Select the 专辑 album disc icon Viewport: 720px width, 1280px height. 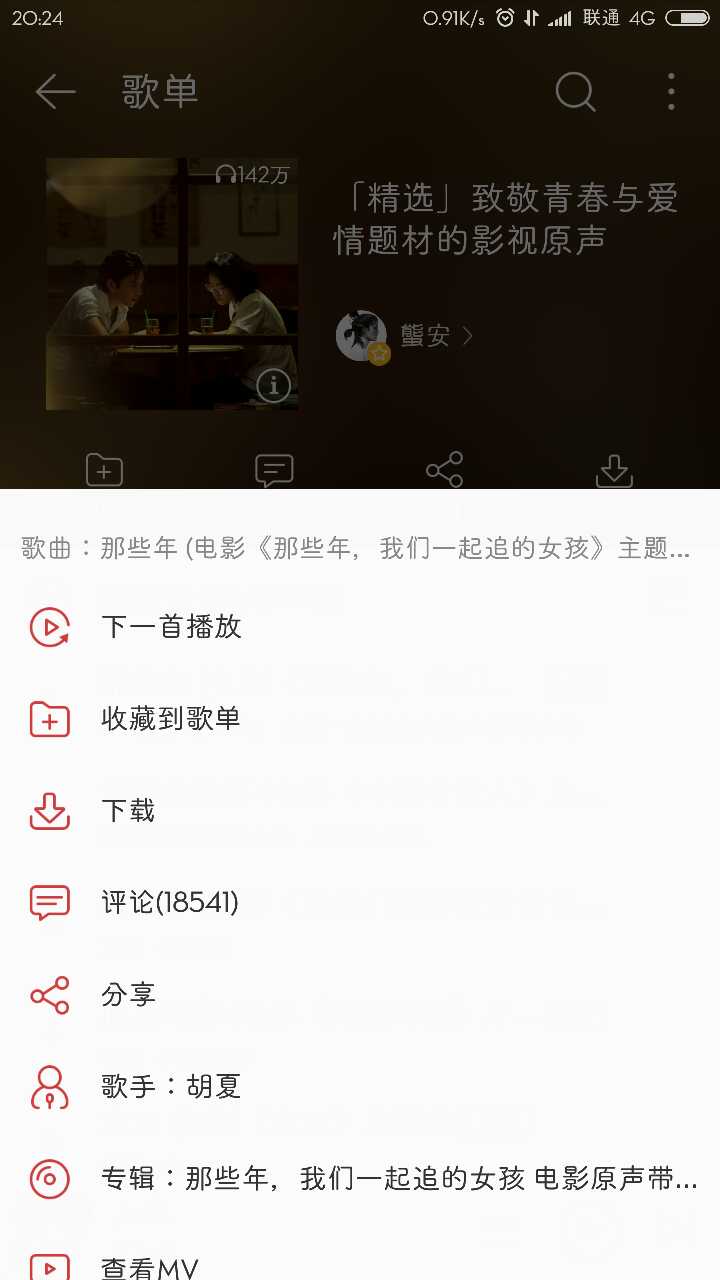(x=50, y=1179)
